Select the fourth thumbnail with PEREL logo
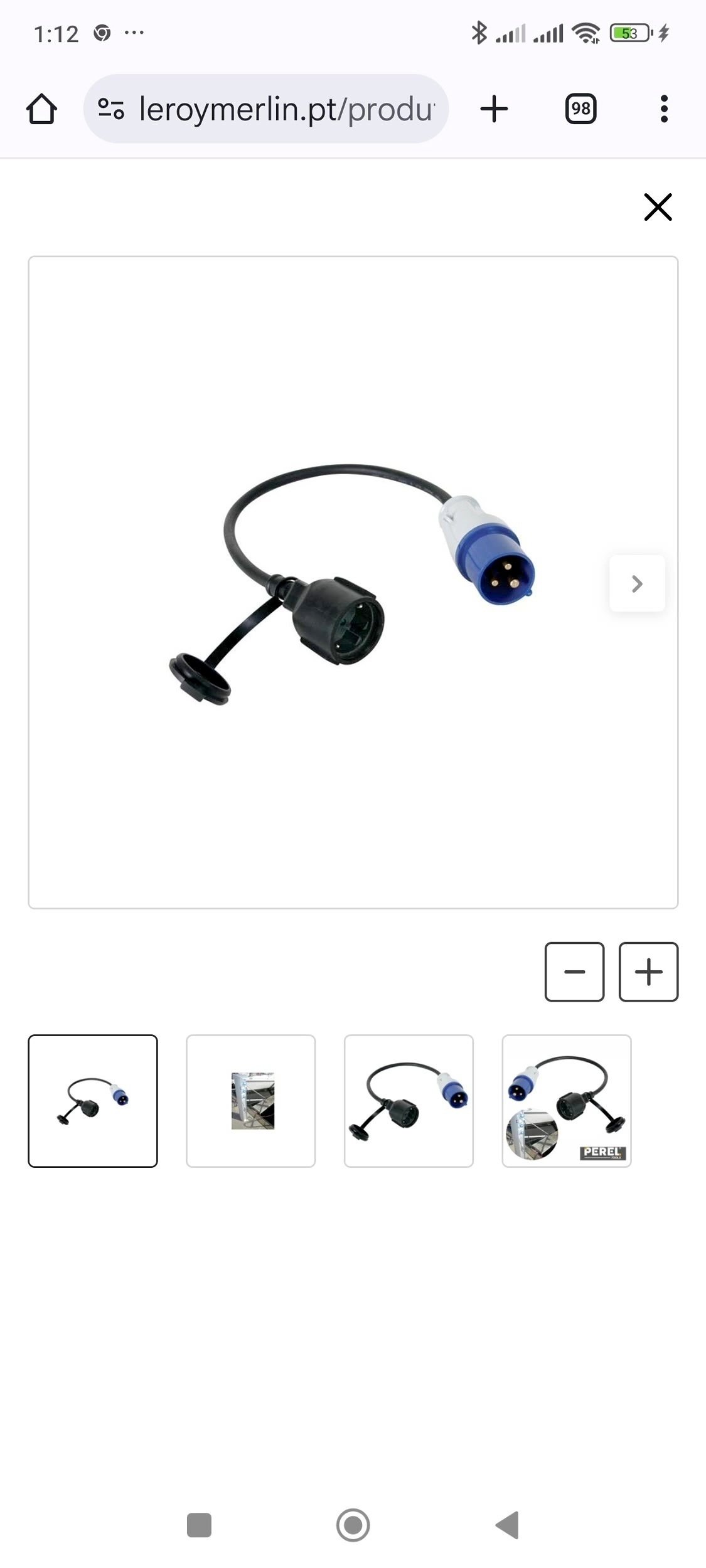 (567, 1101)
